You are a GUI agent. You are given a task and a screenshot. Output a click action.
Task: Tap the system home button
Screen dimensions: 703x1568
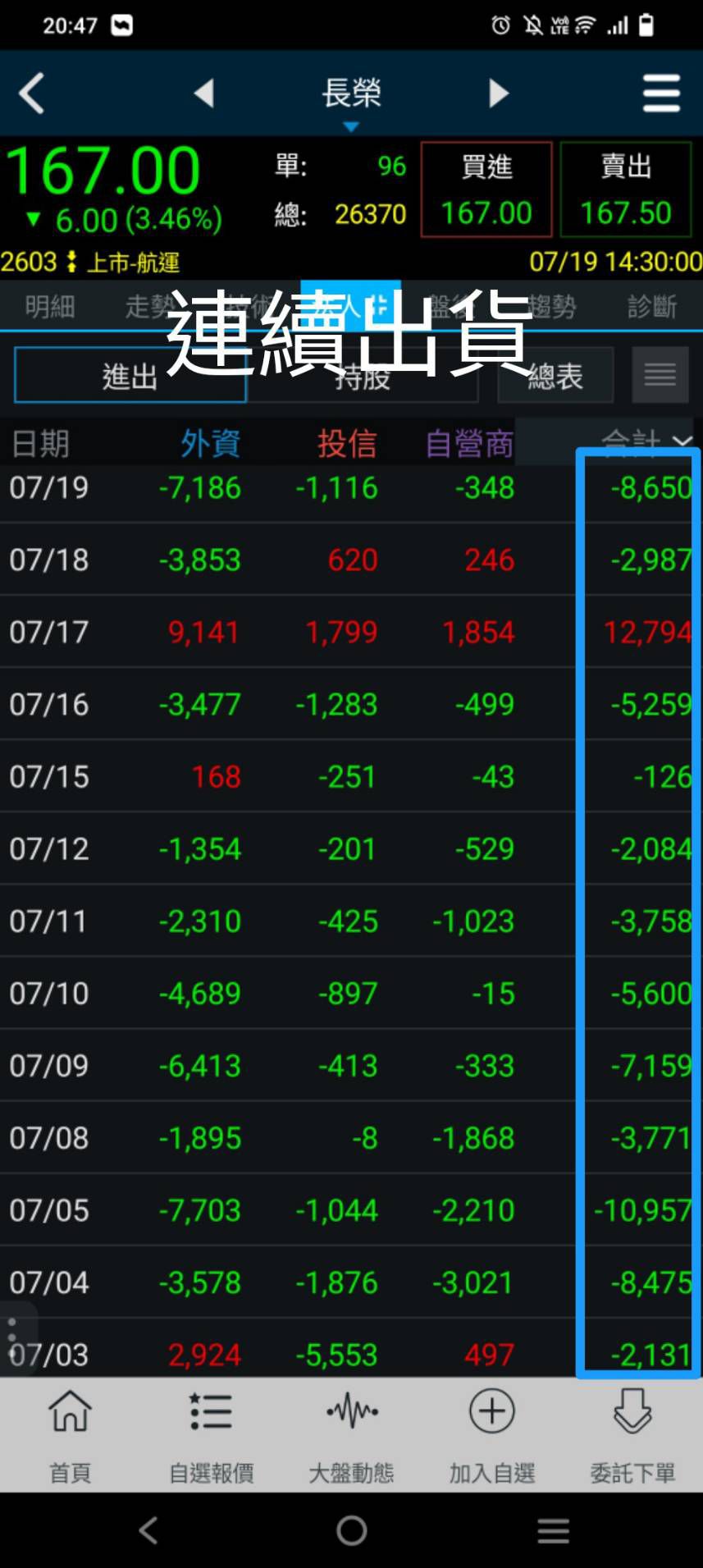coord(351,1530)
